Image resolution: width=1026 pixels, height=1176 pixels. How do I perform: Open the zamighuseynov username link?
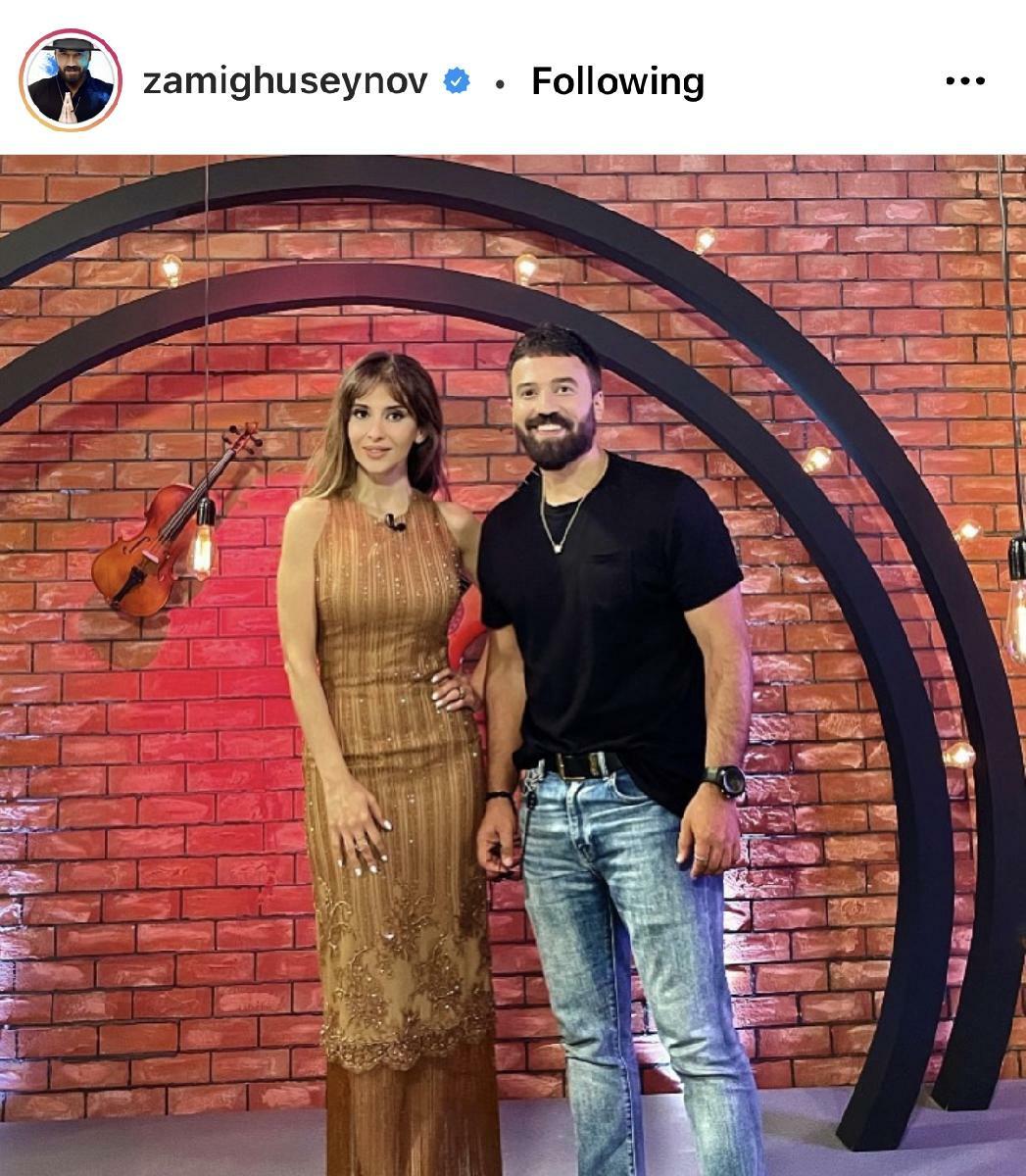tap(284, 81)
